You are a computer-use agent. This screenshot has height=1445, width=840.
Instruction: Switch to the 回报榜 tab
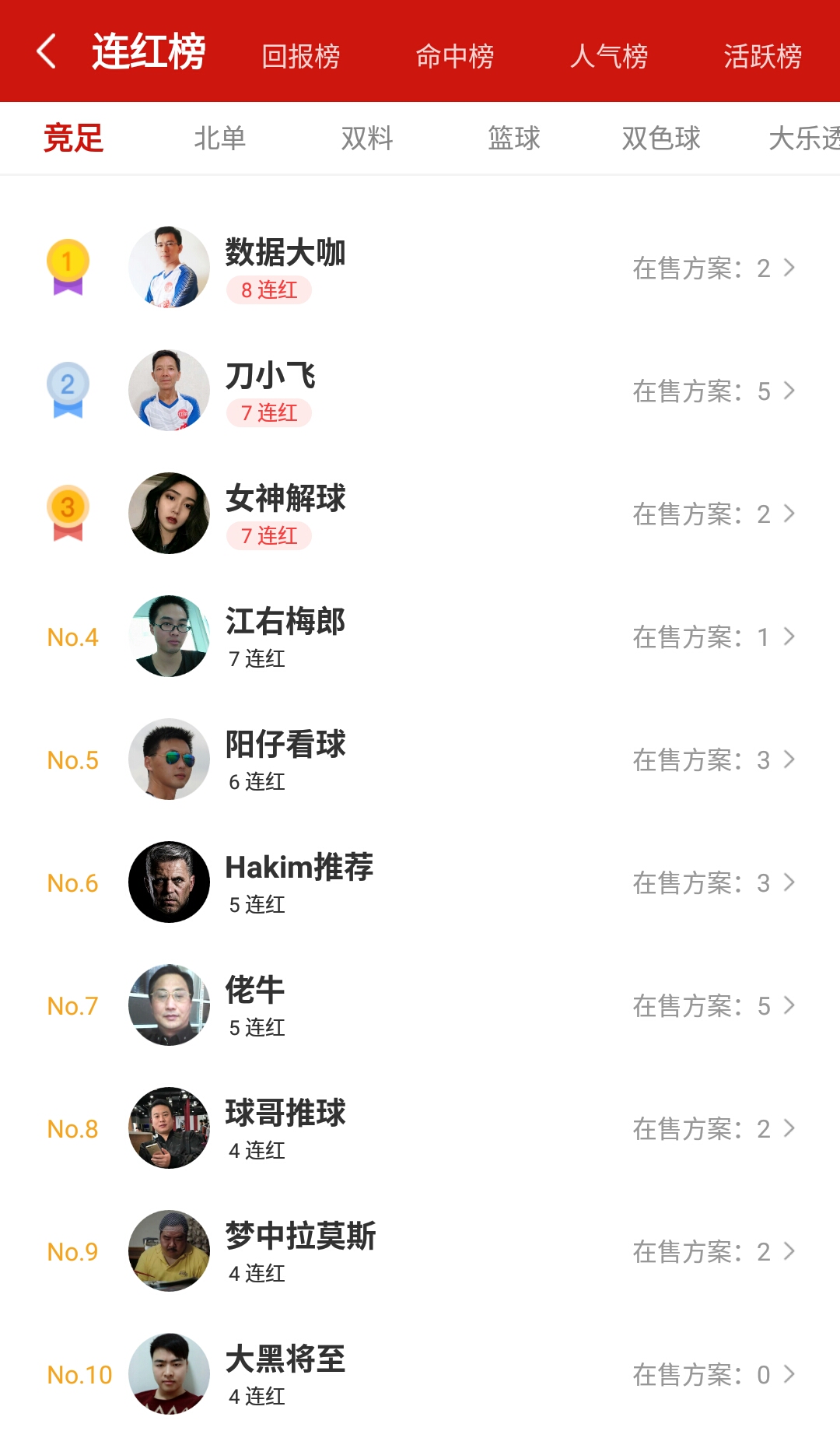point(301,56)
